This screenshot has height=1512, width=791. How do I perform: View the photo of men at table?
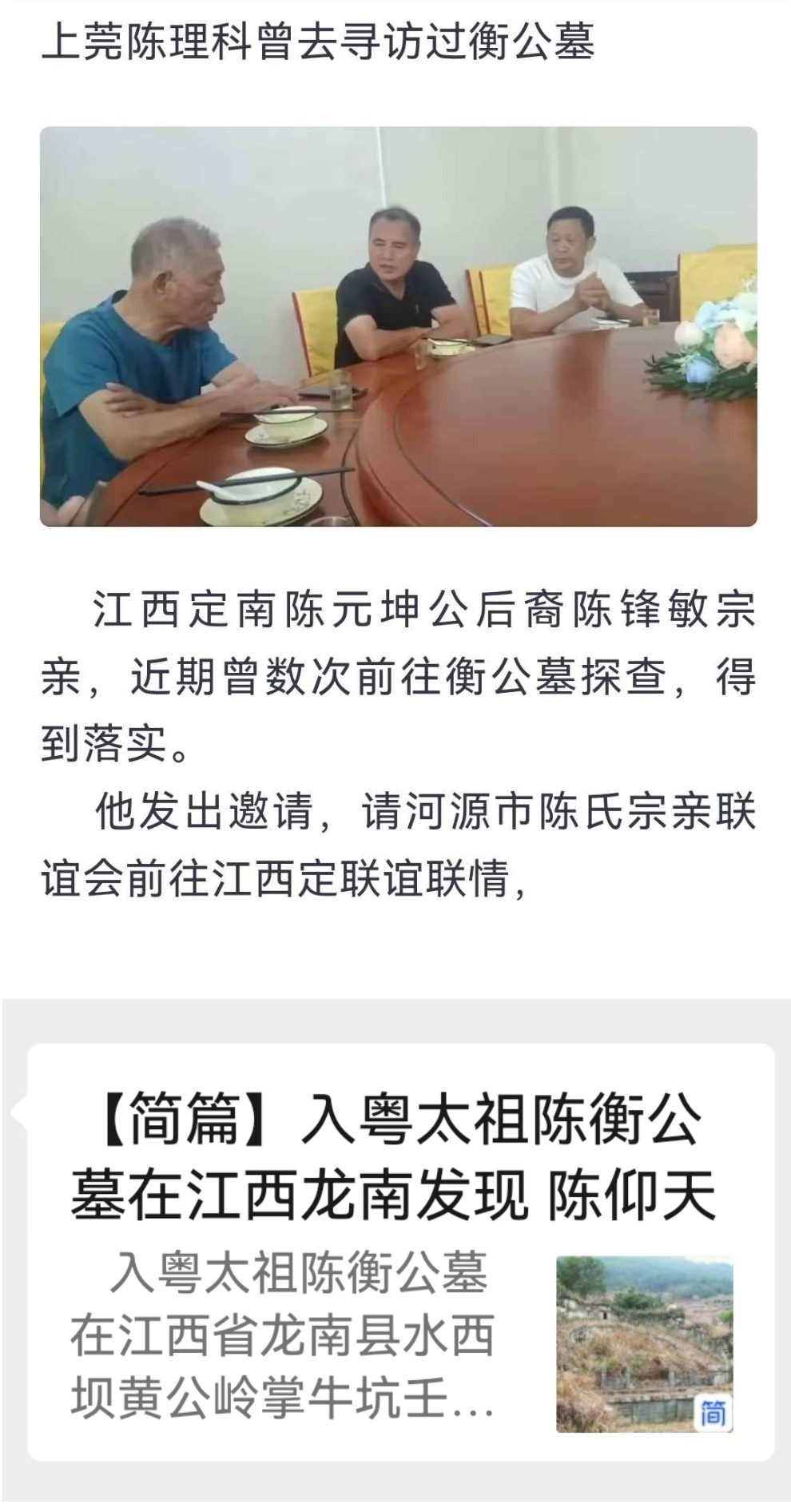[398, 326]
